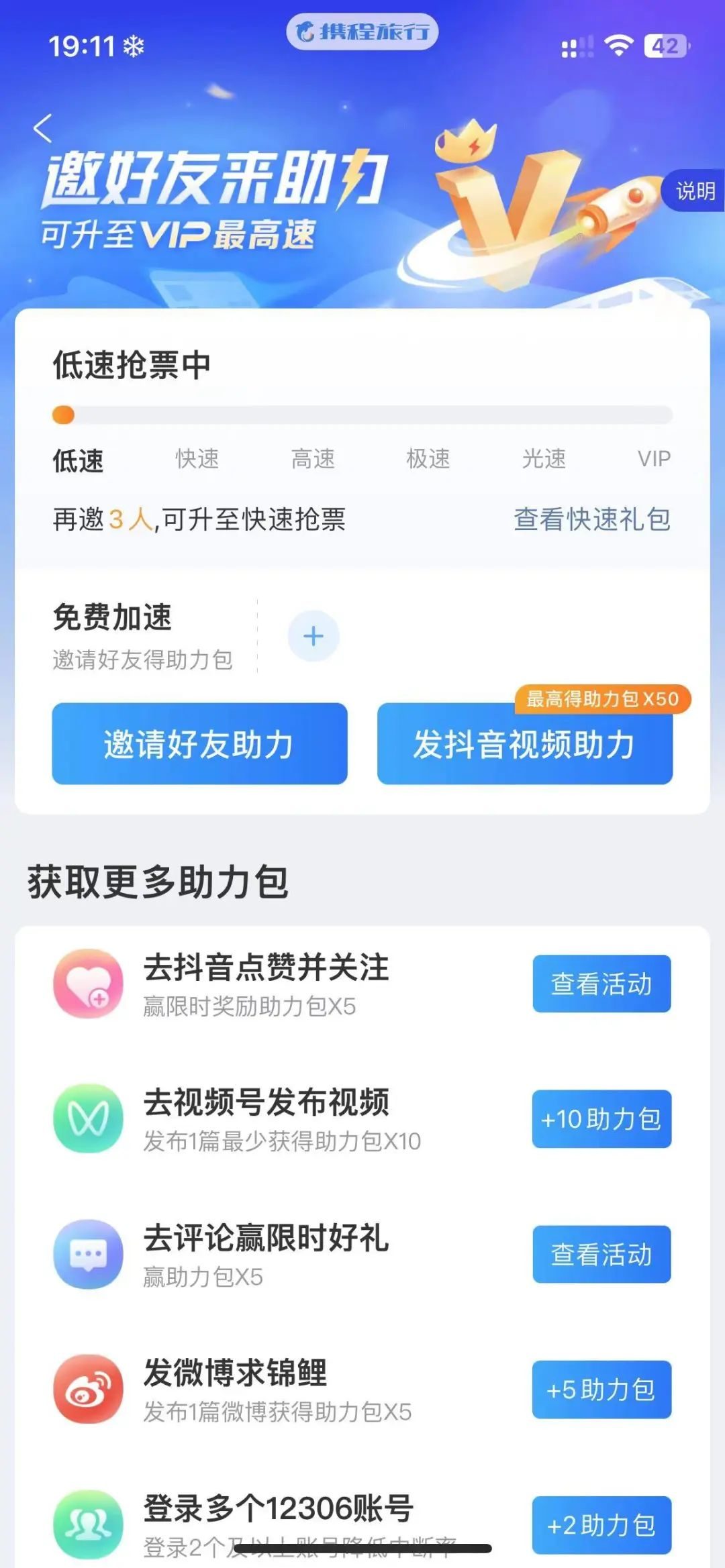Claim +10助力包 for 去视频号发布视频
Image resolution: width=725 pixels, height=1568 pixels.
coord(601,1118)
